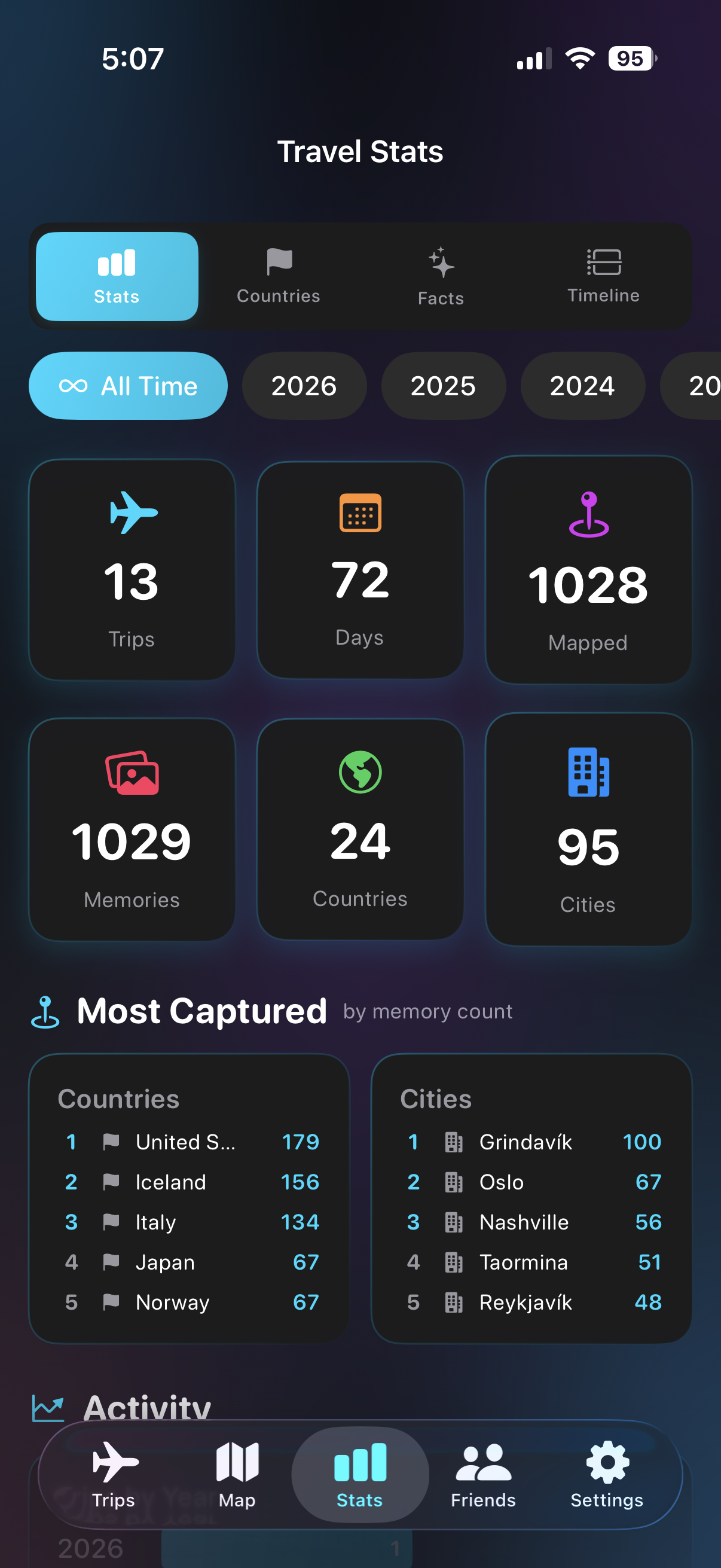Image resolution: width=721 pixels, height=1568 pixels.
Task: Open the Settings tab
Action: [x=607, y=1473]
